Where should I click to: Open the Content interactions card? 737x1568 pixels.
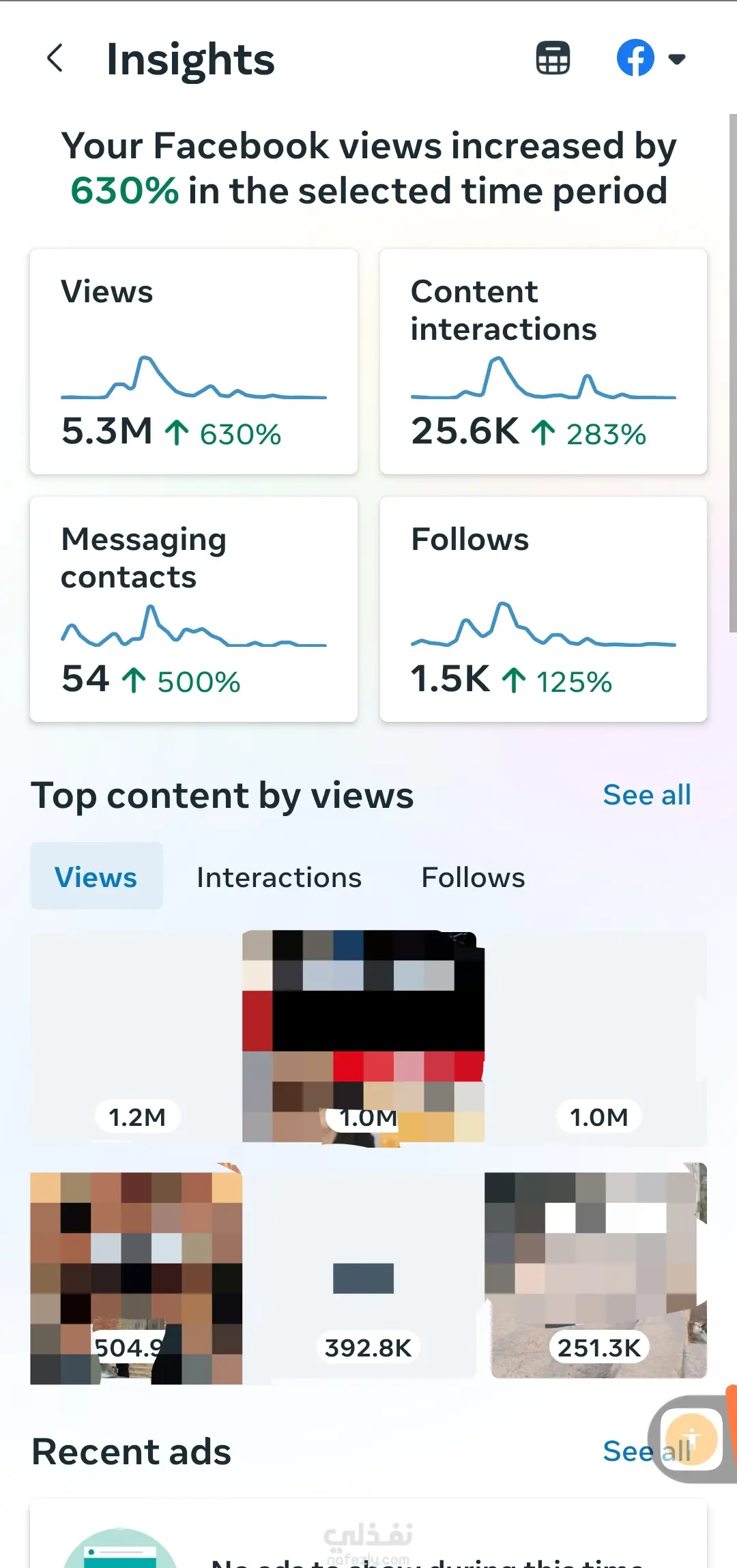[543, 362]
